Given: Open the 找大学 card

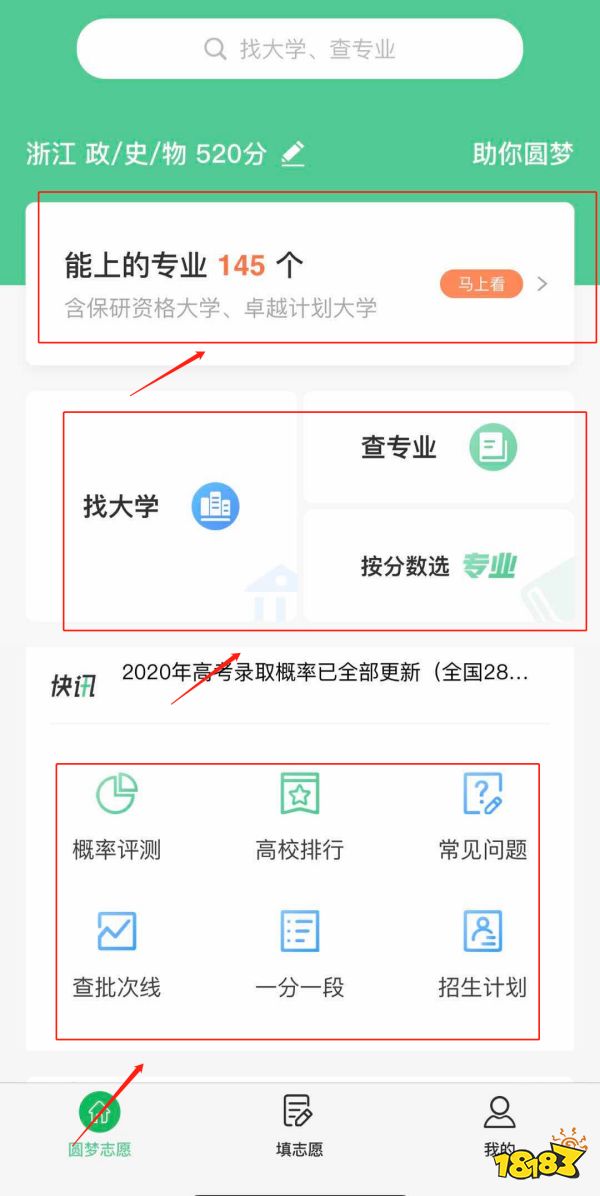Looking at the screenshot, I should (x=160, y=506).
